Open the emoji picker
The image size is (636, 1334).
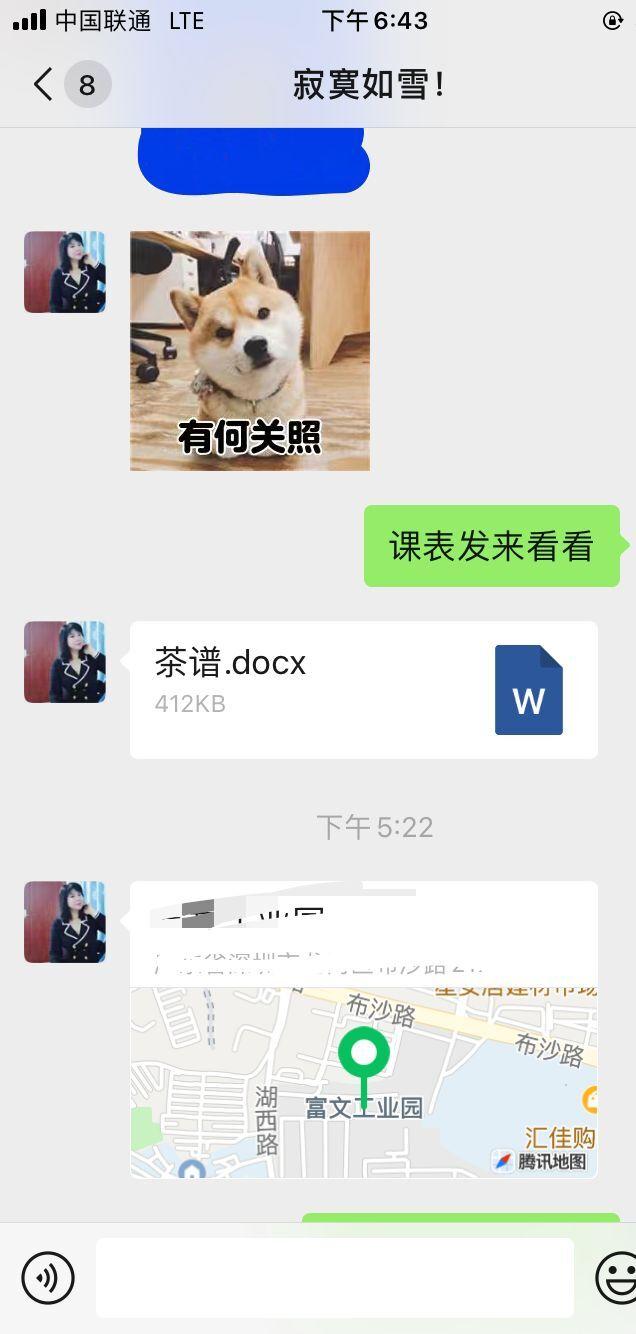click(616, 1277)
